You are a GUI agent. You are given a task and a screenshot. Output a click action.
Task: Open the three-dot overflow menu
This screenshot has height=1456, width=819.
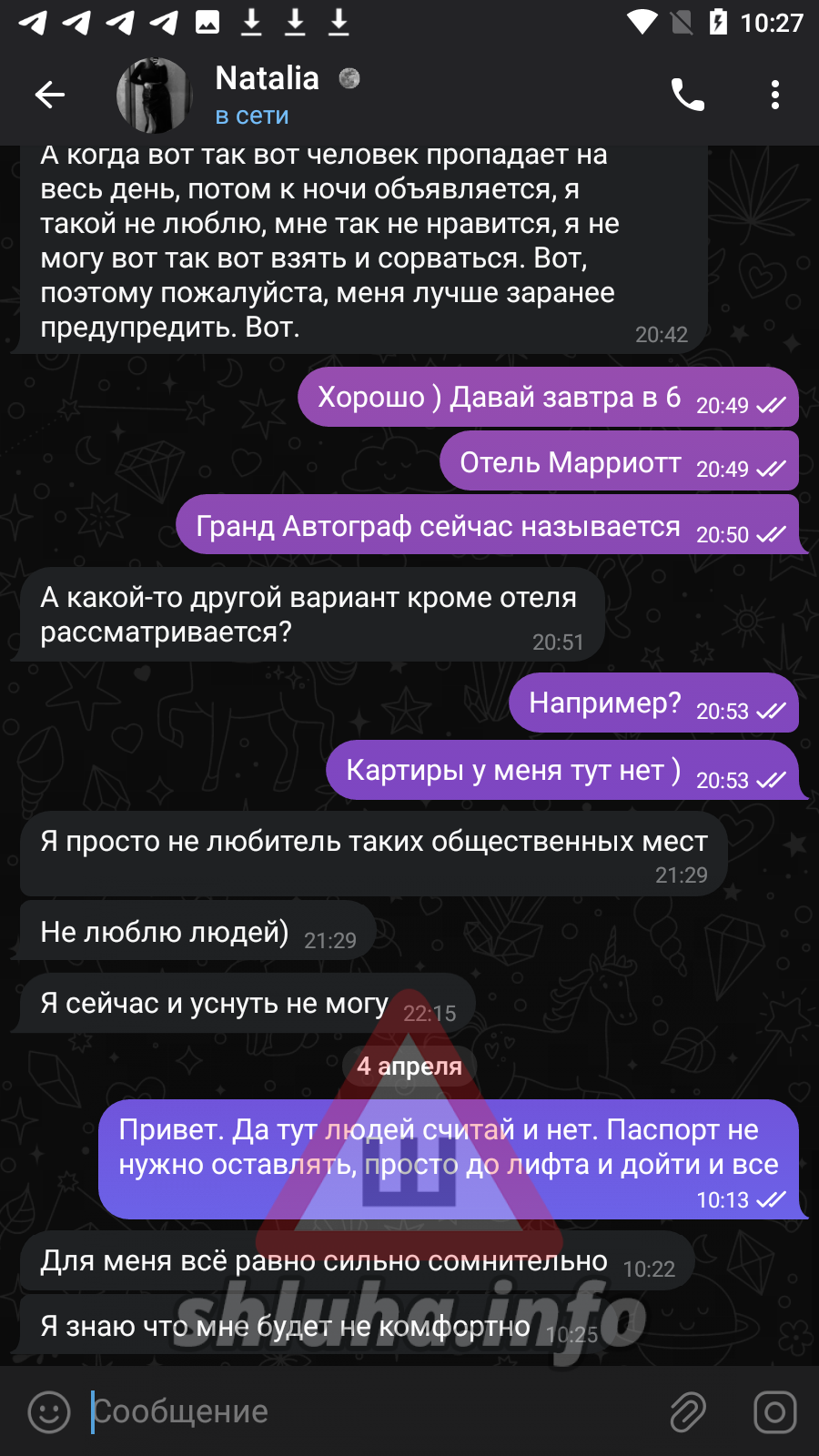coord(774,95)
